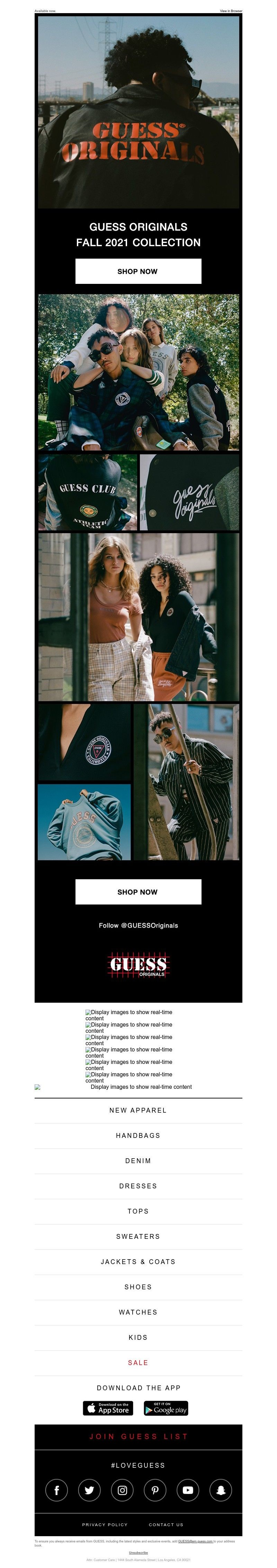Image resolution: width=277 pixels, height=1568 pixels.
Task: Tap the Unsubscribe link
Action: tap(138, 1553)
